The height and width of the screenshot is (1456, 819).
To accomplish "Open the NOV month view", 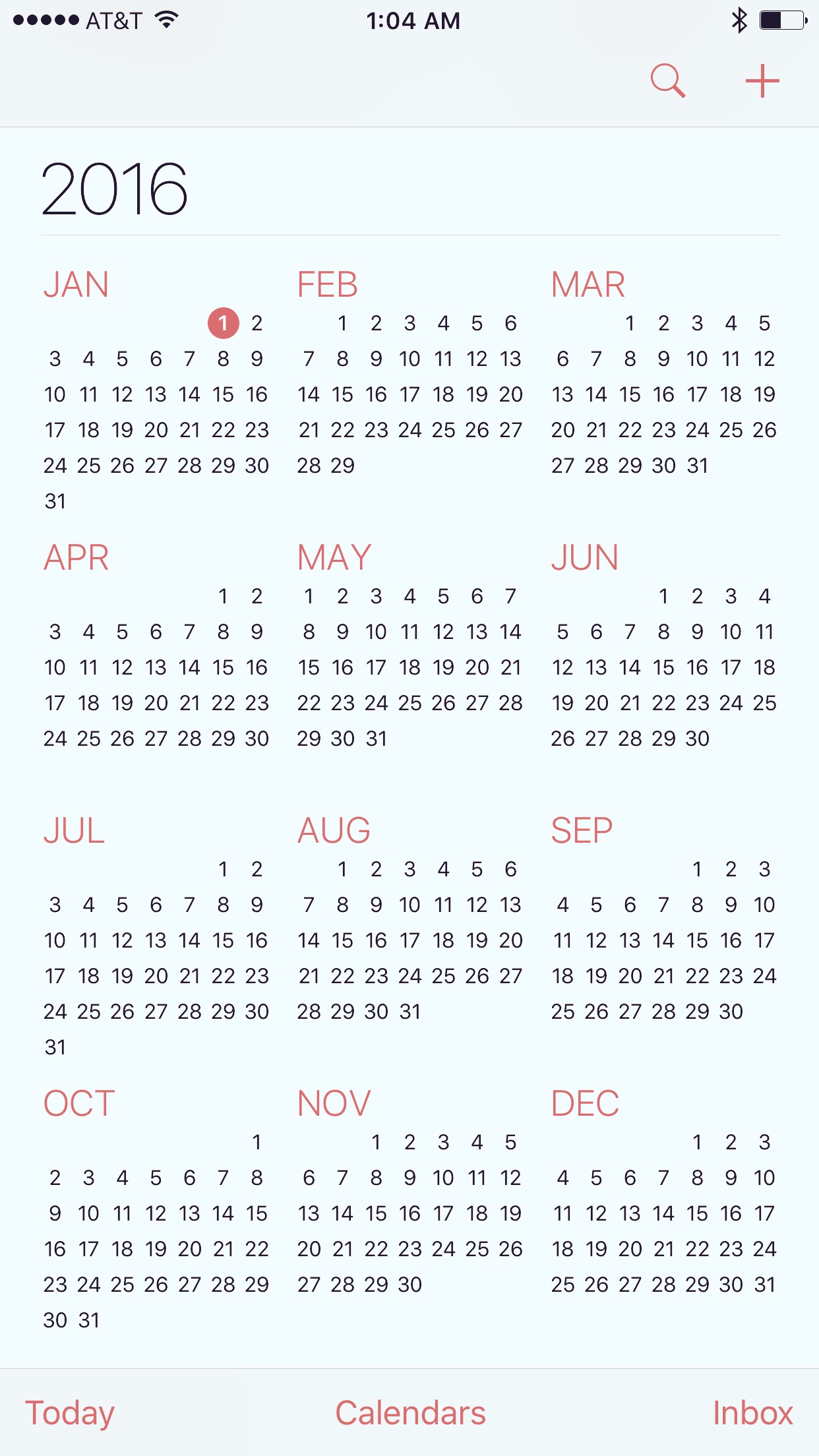I will (334, 1104).
